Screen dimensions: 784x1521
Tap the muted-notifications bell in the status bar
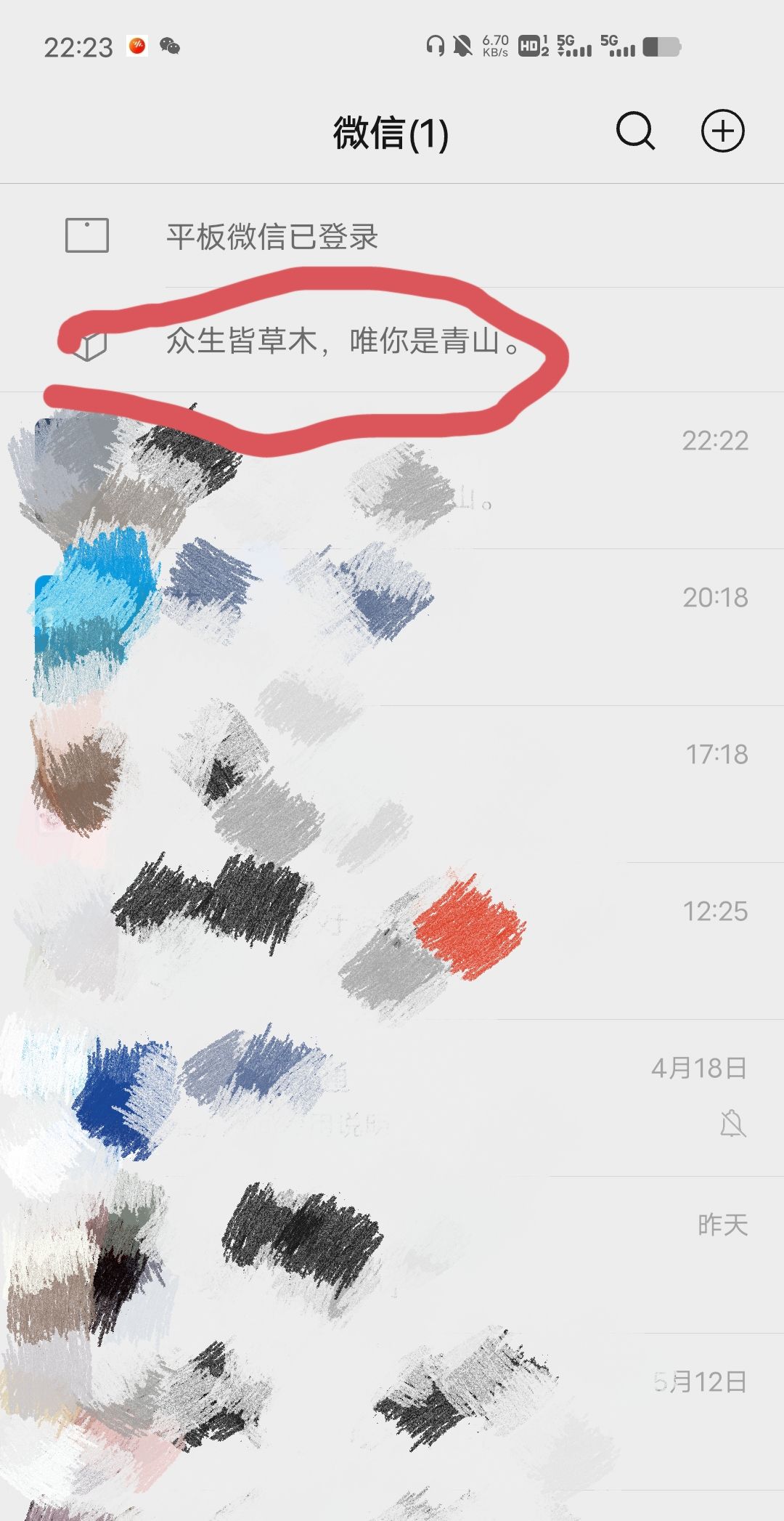point(462,46)
